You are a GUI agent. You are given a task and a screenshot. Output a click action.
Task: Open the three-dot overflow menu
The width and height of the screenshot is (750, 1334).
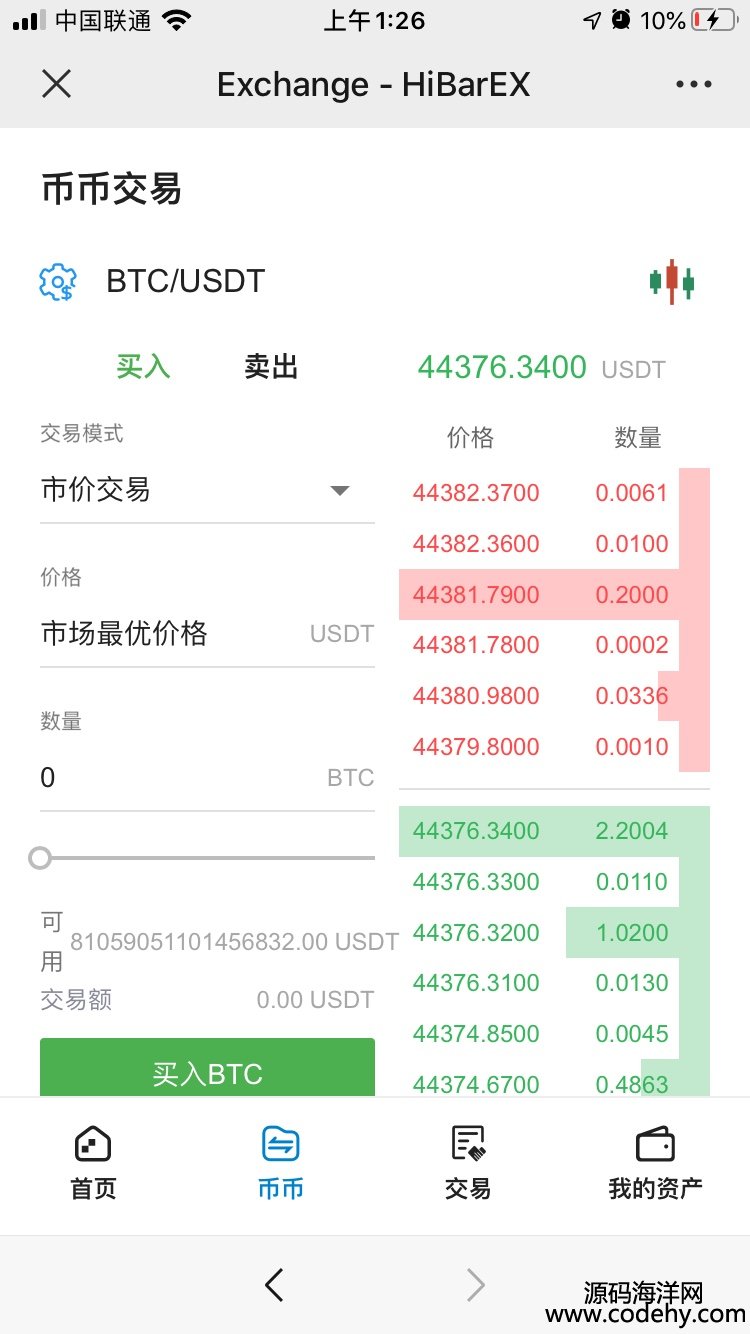(693, 85)
